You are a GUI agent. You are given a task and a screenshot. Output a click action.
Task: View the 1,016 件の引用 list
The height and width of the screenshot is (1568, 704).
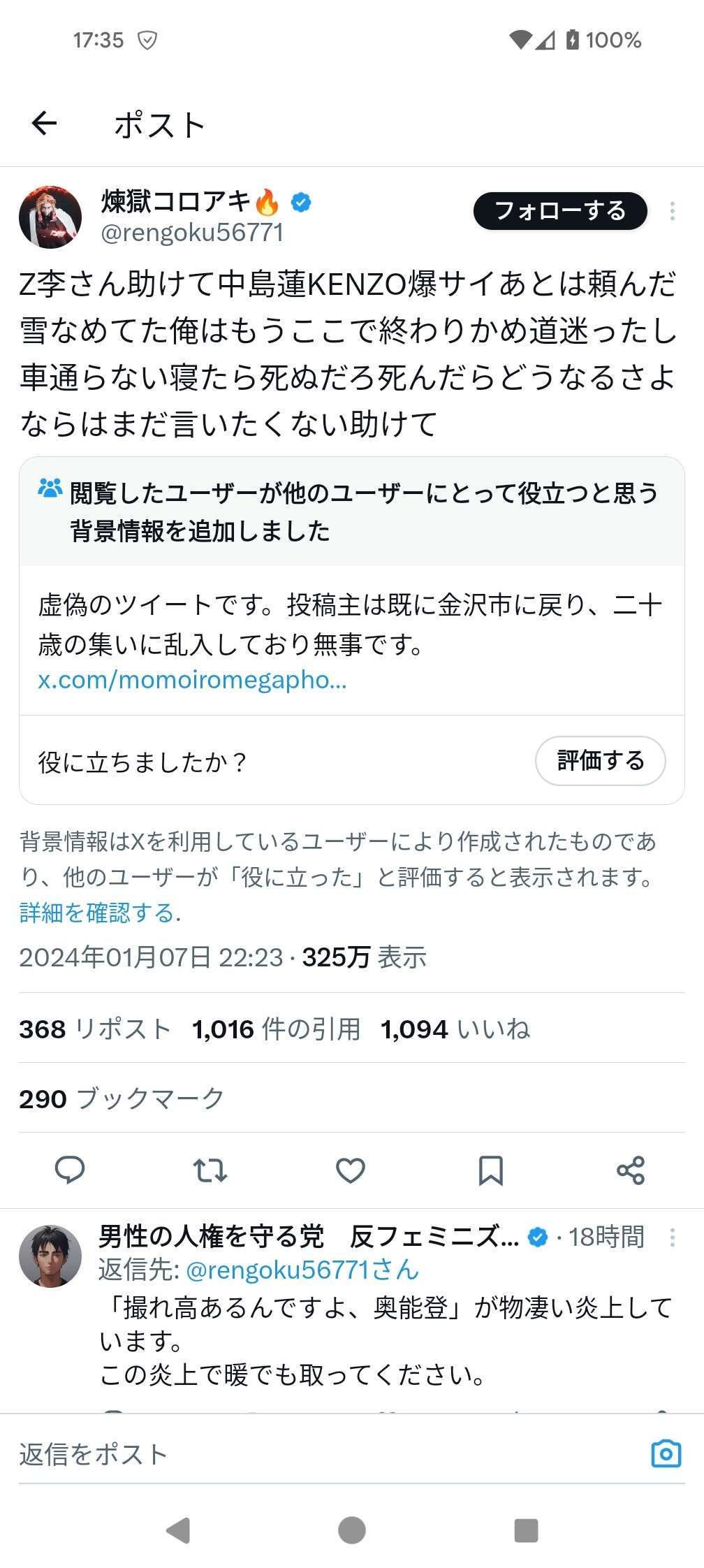click(x=277, y=1029)
